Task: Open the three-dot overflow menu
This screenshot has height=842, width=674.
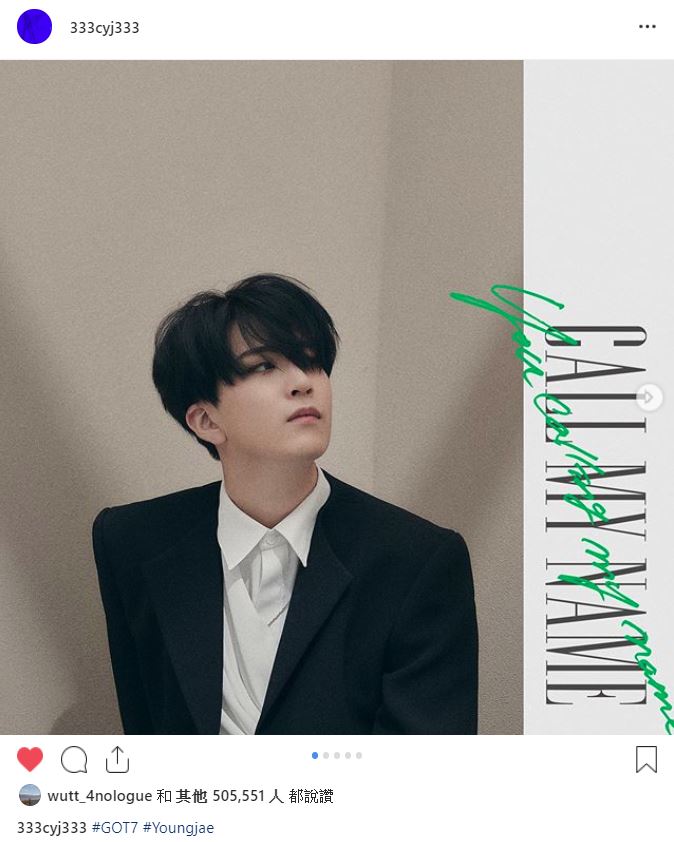Action: [647, 27]
